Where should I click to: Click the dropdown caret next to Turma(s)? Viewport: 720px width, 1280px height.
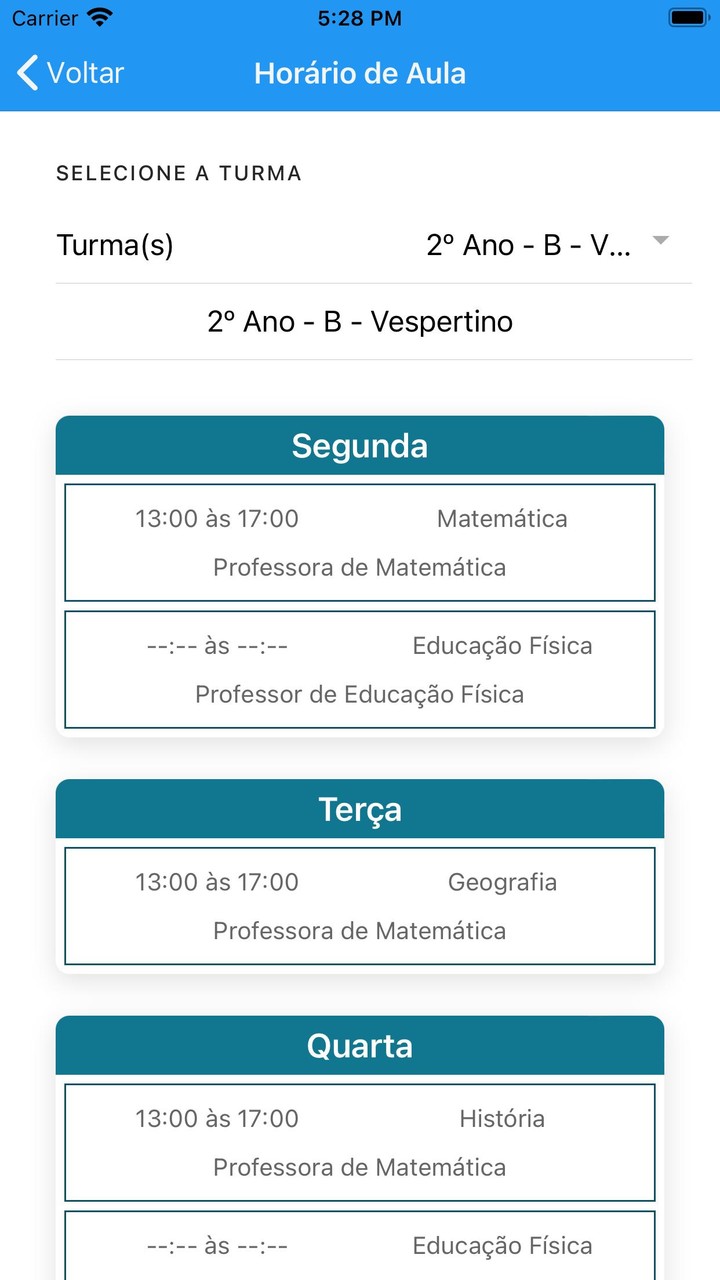coord(661,240)
